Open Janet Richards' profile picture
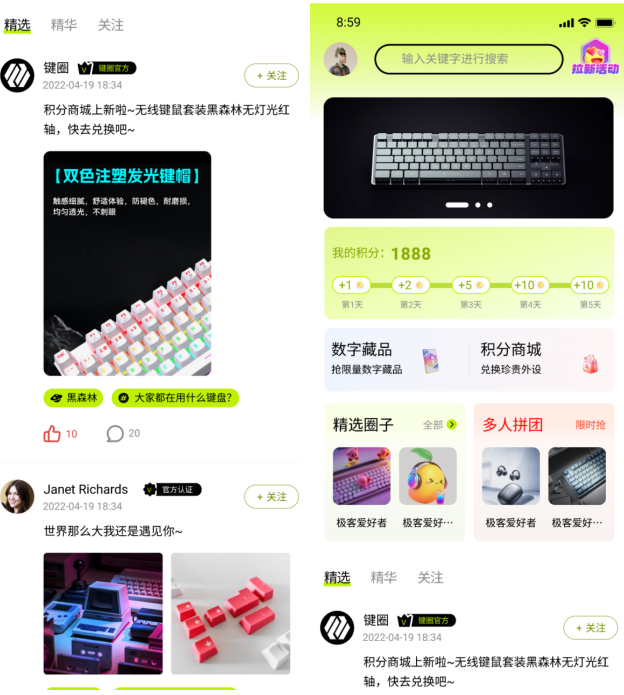Image resolution: width=624 pixels, height=695 pixels. point(17,497)
